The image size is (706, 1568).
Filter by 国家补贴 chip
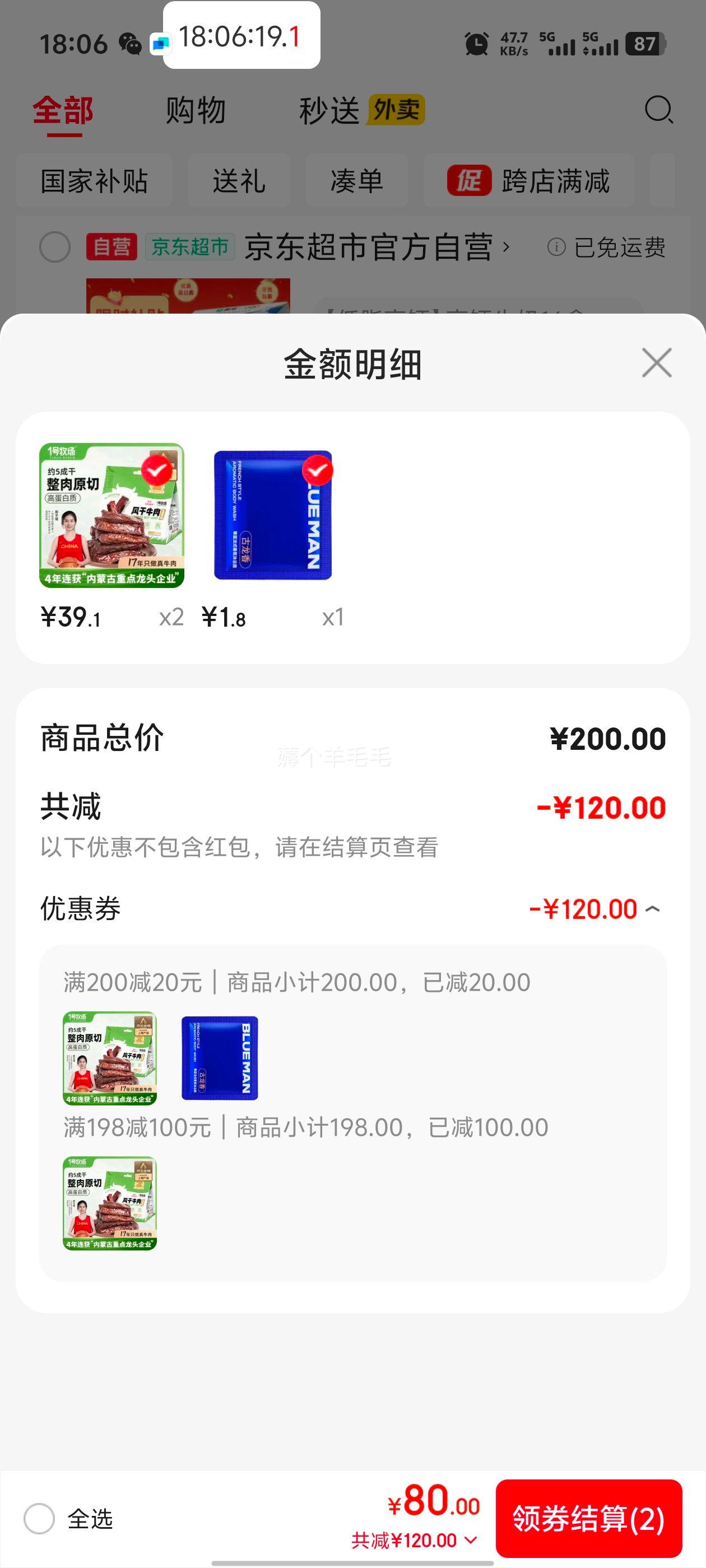[x=95, y=181]
